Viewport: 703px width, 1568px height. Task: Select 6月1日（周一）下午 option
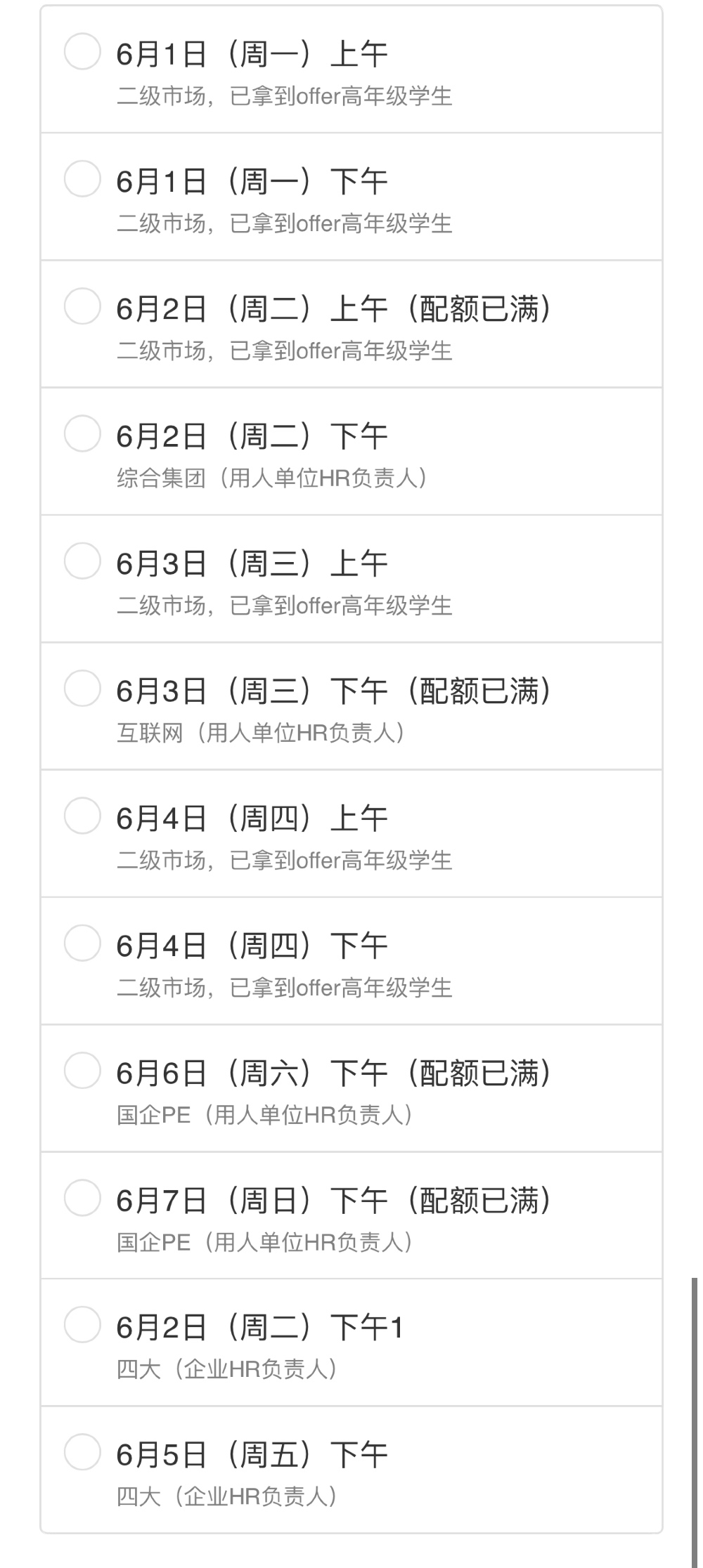[82, 179]
